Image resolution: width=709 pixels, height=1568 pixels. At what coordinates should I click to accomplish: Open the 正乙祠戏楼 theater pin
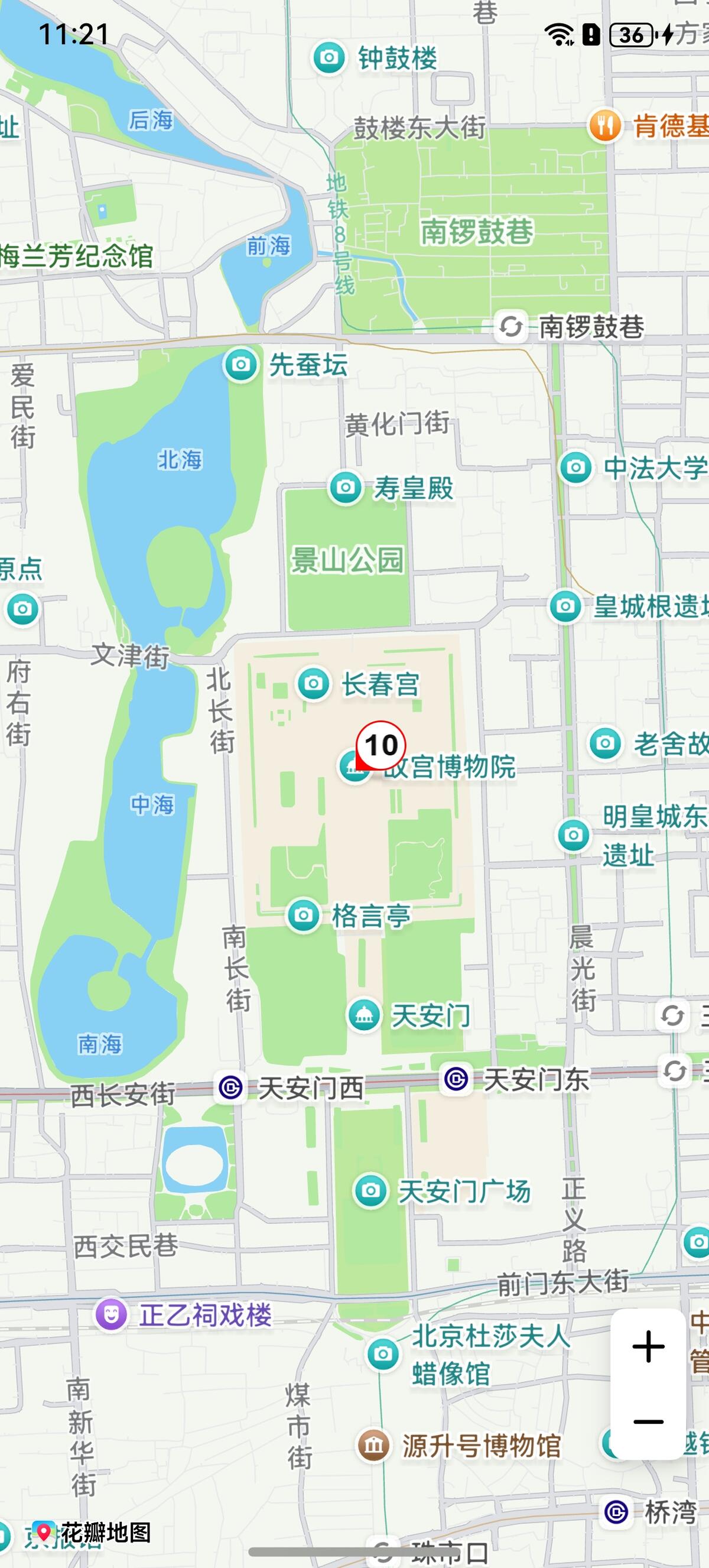tap(111, 1314)
